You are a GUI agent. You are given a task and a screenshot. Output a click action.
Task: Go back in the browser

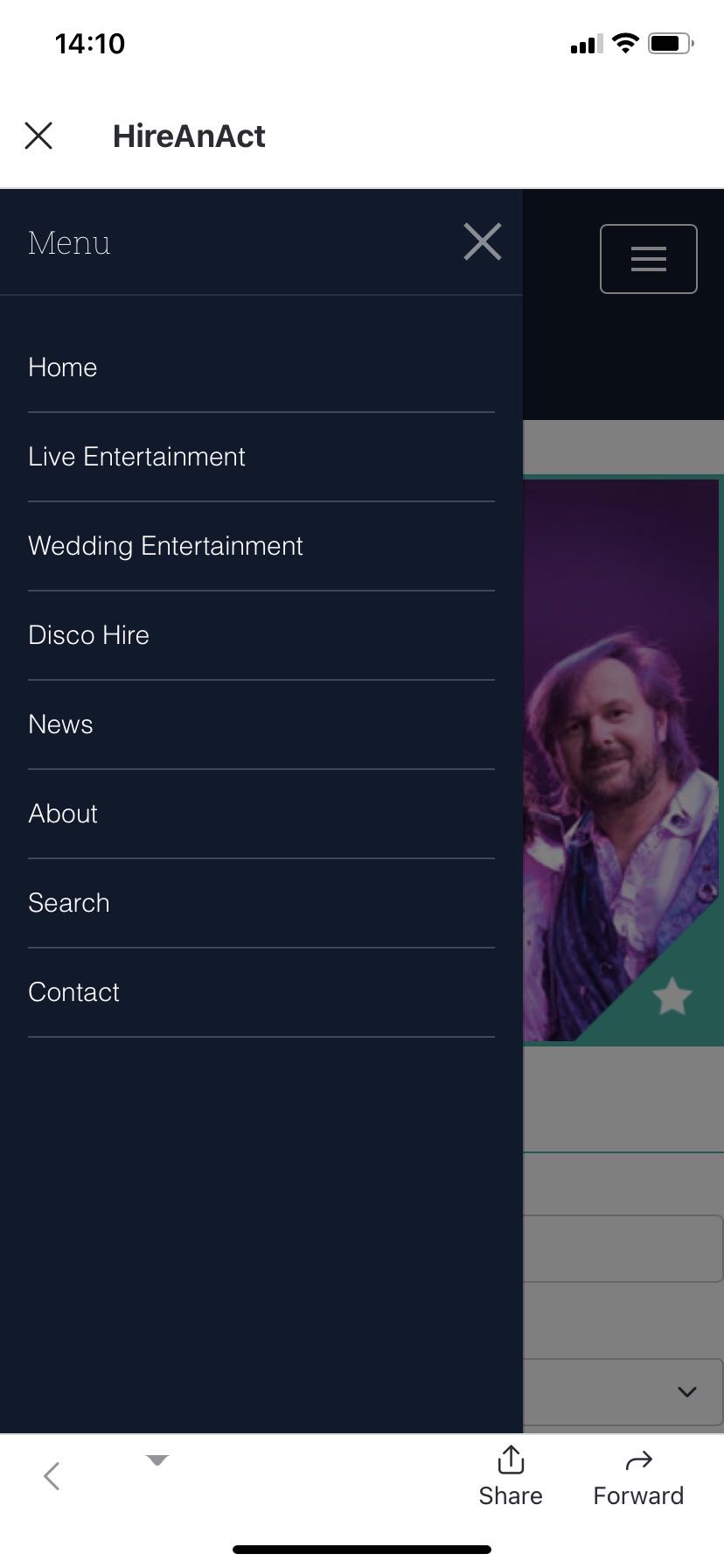[x=52, y=1476]
